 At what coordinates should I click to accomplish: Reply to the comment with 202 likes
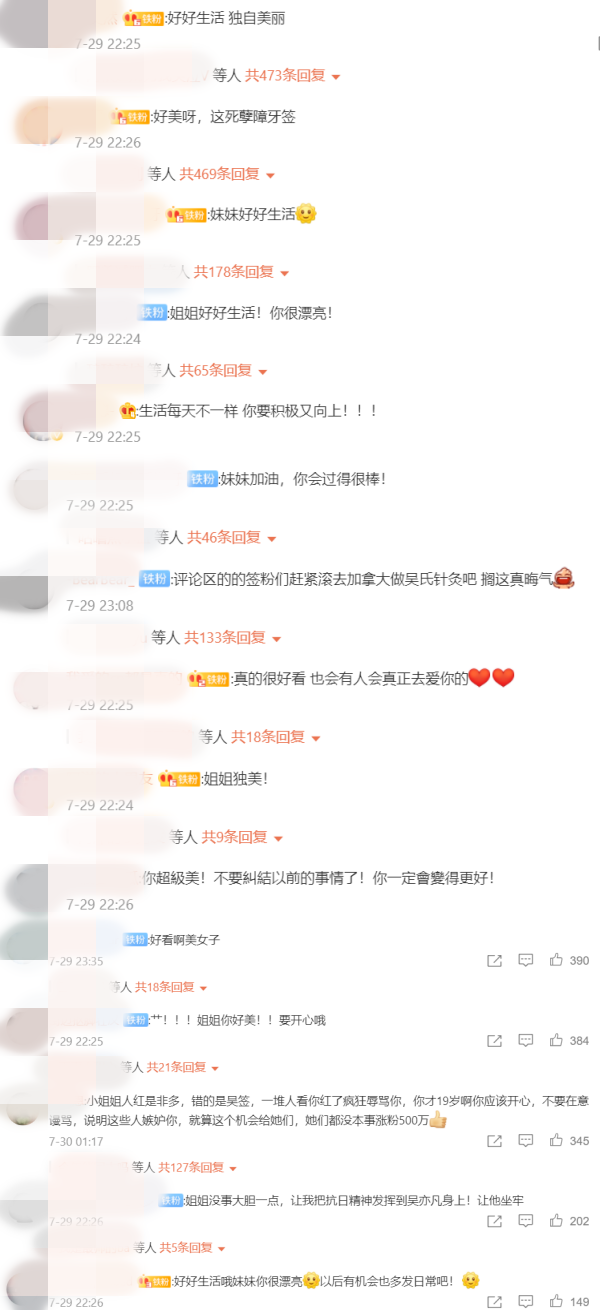pos(525,1221)
